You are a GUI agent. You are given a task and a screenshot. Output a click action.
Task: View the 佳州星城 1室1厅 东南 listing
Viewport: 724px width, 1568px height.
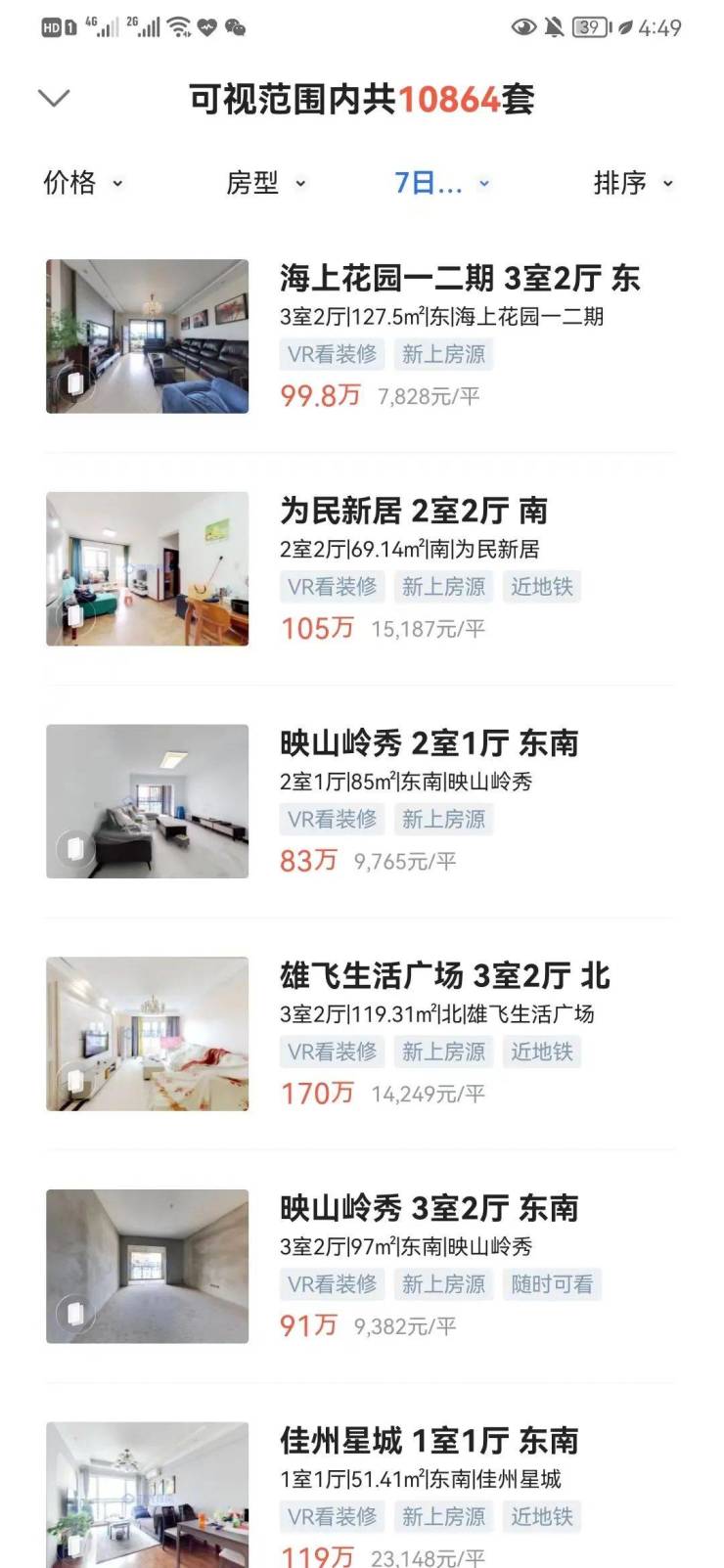[429, 1441]
